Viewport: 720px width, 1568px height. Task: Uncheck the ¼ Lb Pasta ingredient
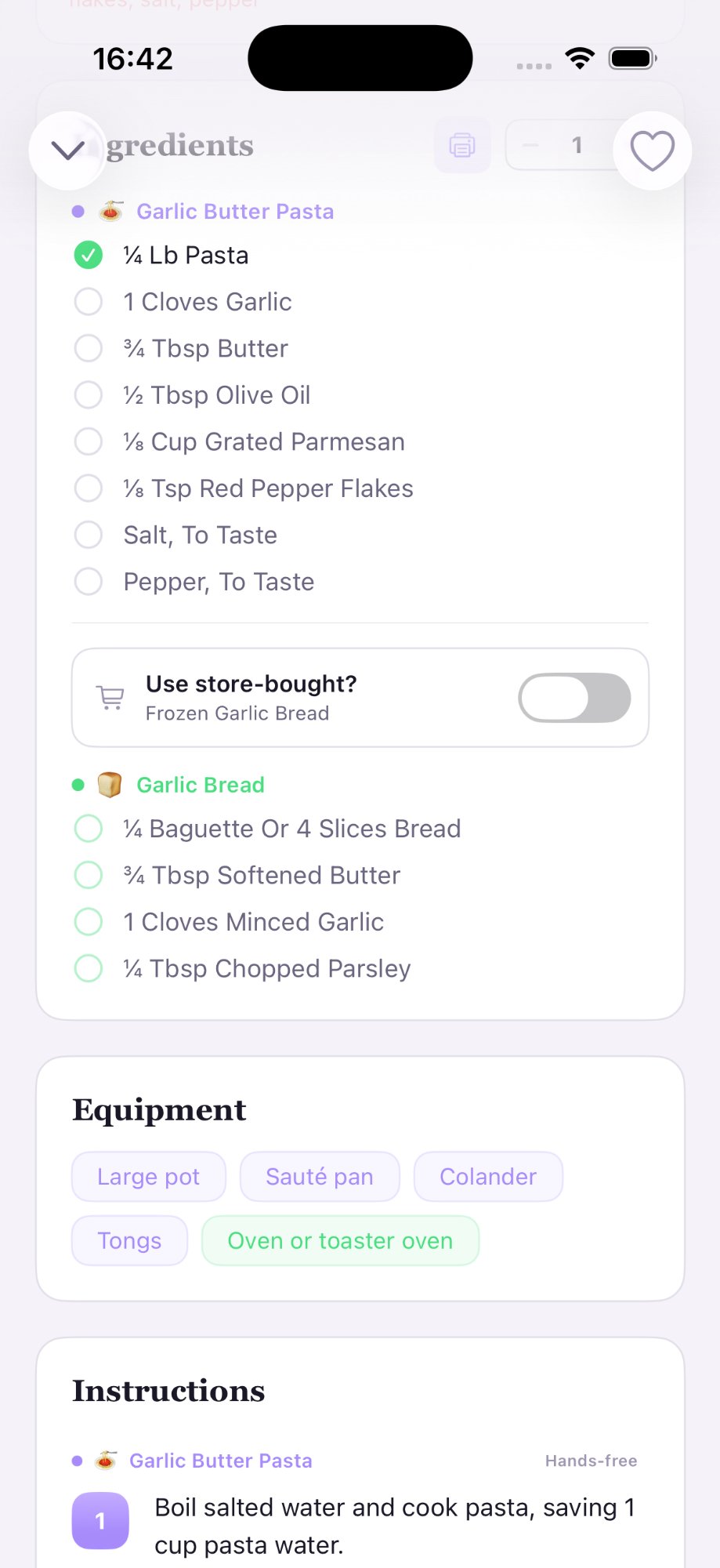(88, 255)
